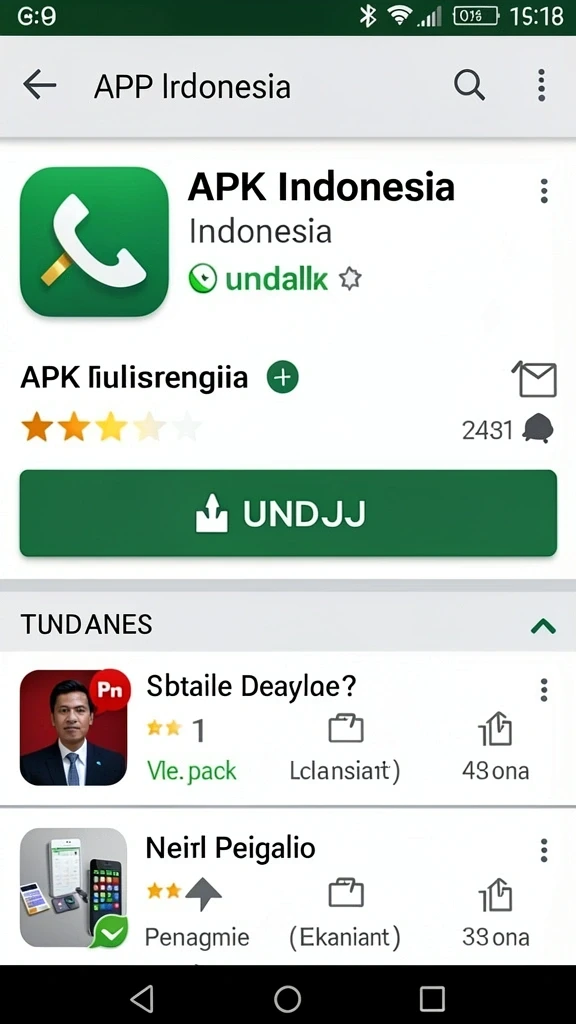Open search from the app bar
576x1024 pixels.
pyautogui.click(x=469, y=86)
